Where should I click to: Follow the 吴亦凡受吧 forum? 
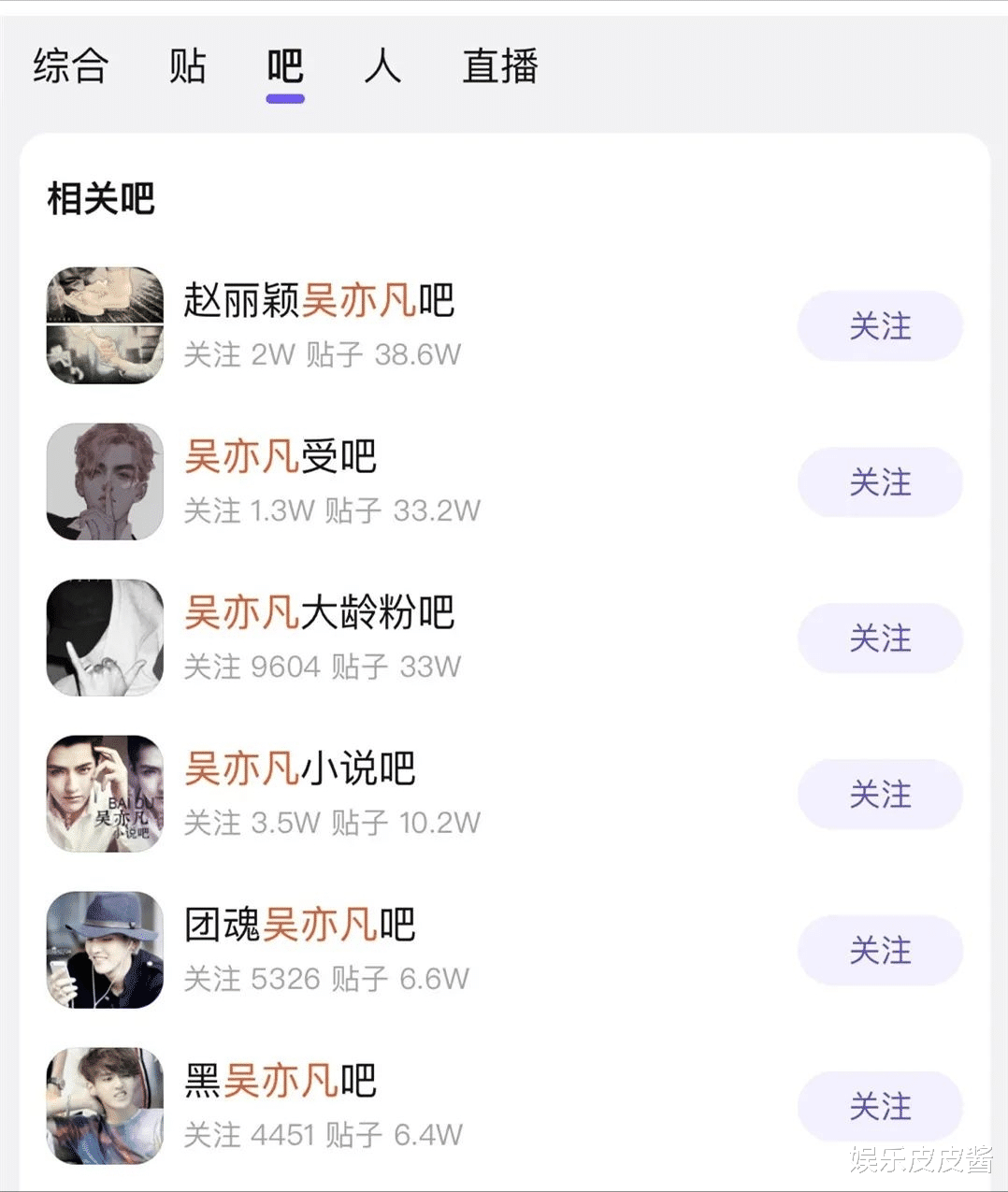pyautogui.click(x=880, y=482)
